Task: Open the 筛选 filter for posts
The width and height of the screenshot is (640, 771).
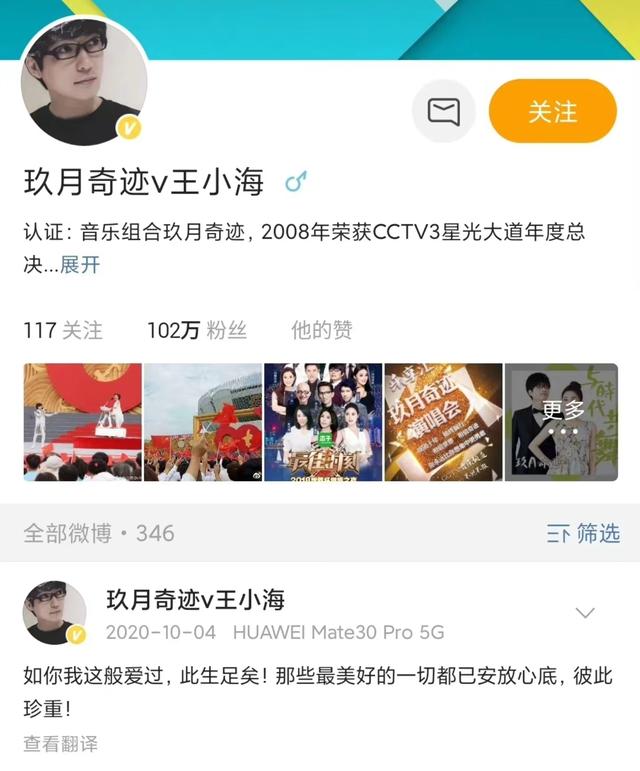Action: (584, 533)
